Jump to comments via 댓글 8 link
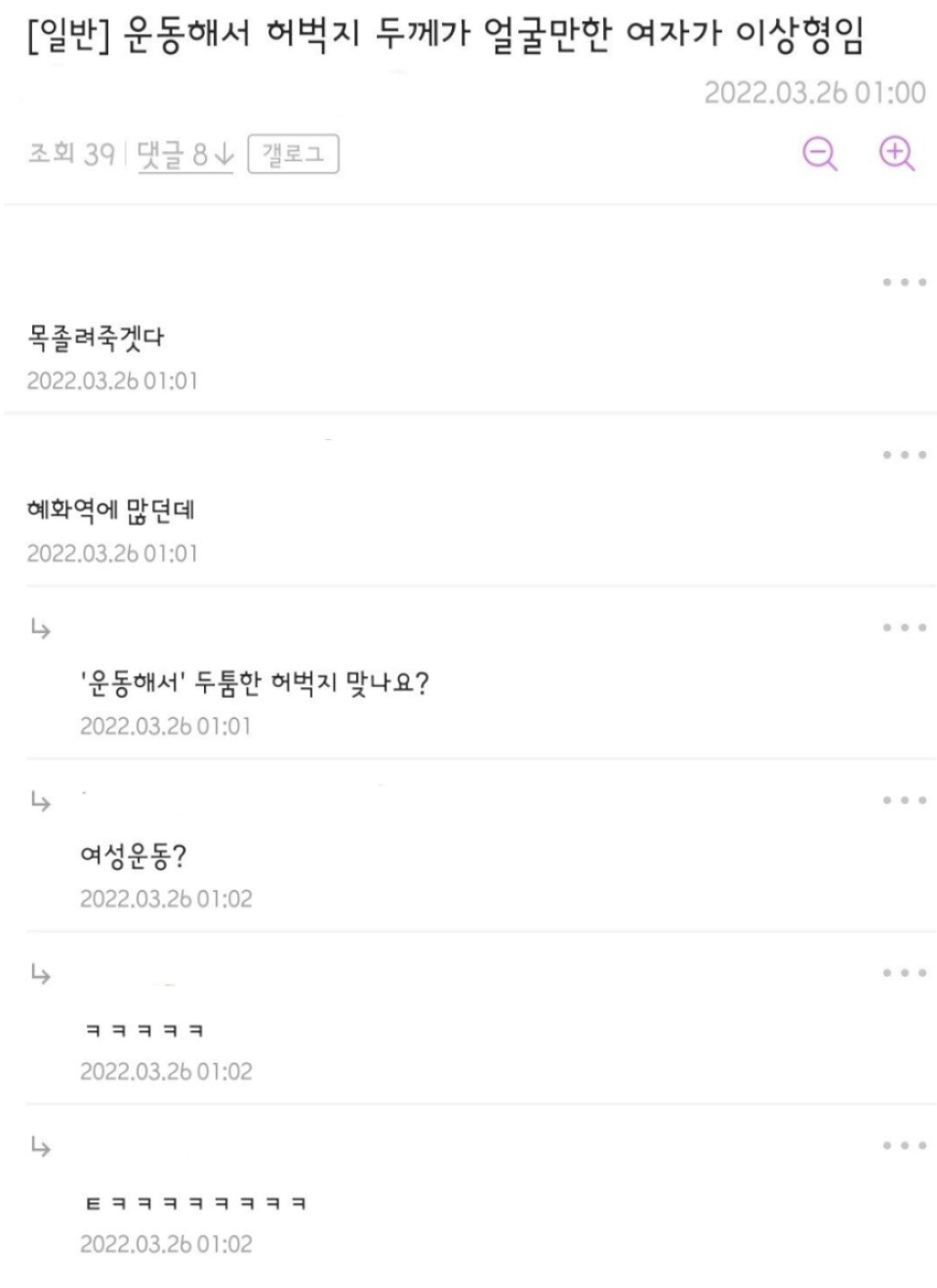The image size is (937, 1288). click(185, 154)
